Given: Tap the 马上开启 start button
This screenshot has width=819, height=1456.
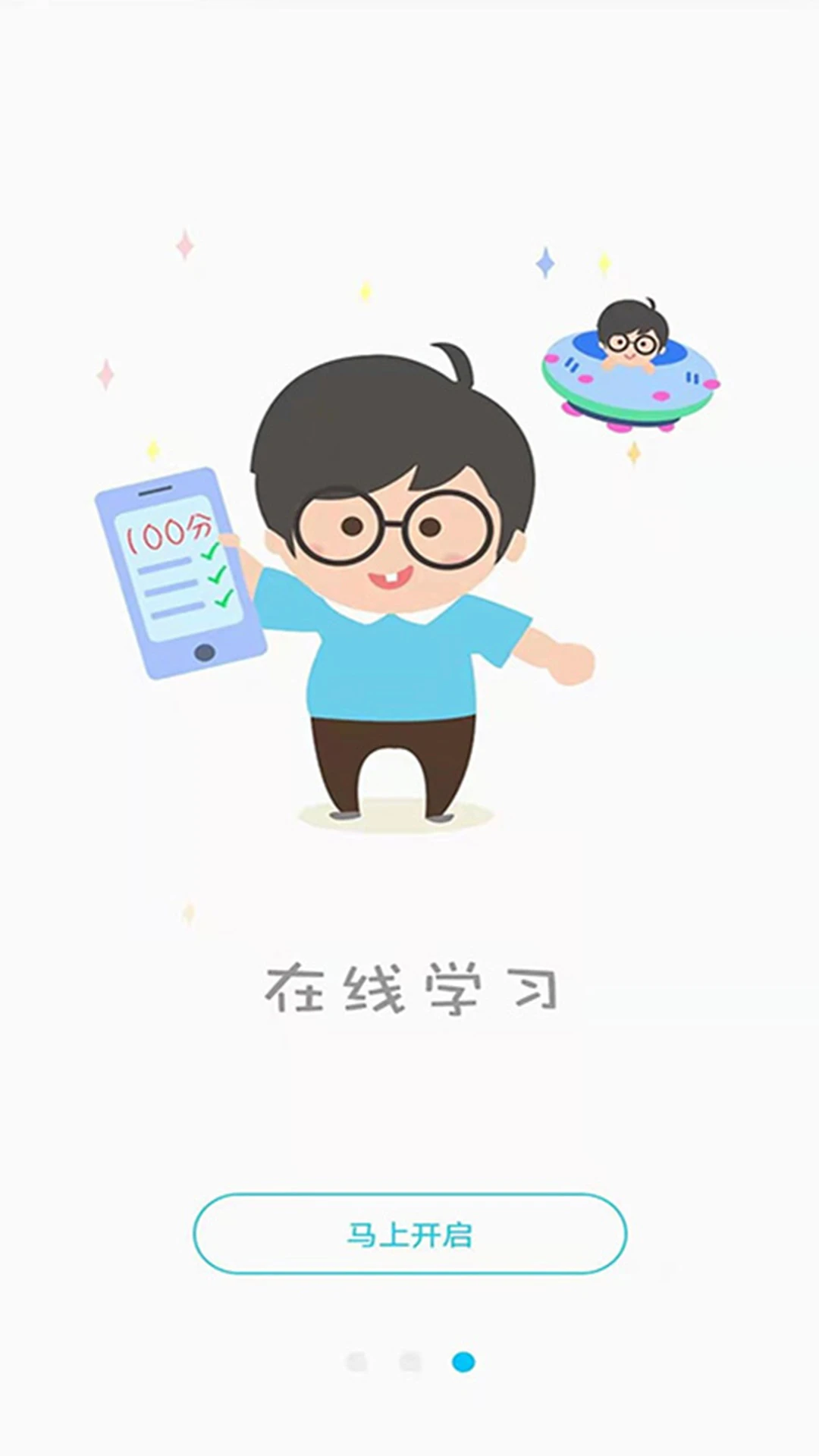Looking at the screenshot, I should pyautogui.click(x=409, y=1235).
